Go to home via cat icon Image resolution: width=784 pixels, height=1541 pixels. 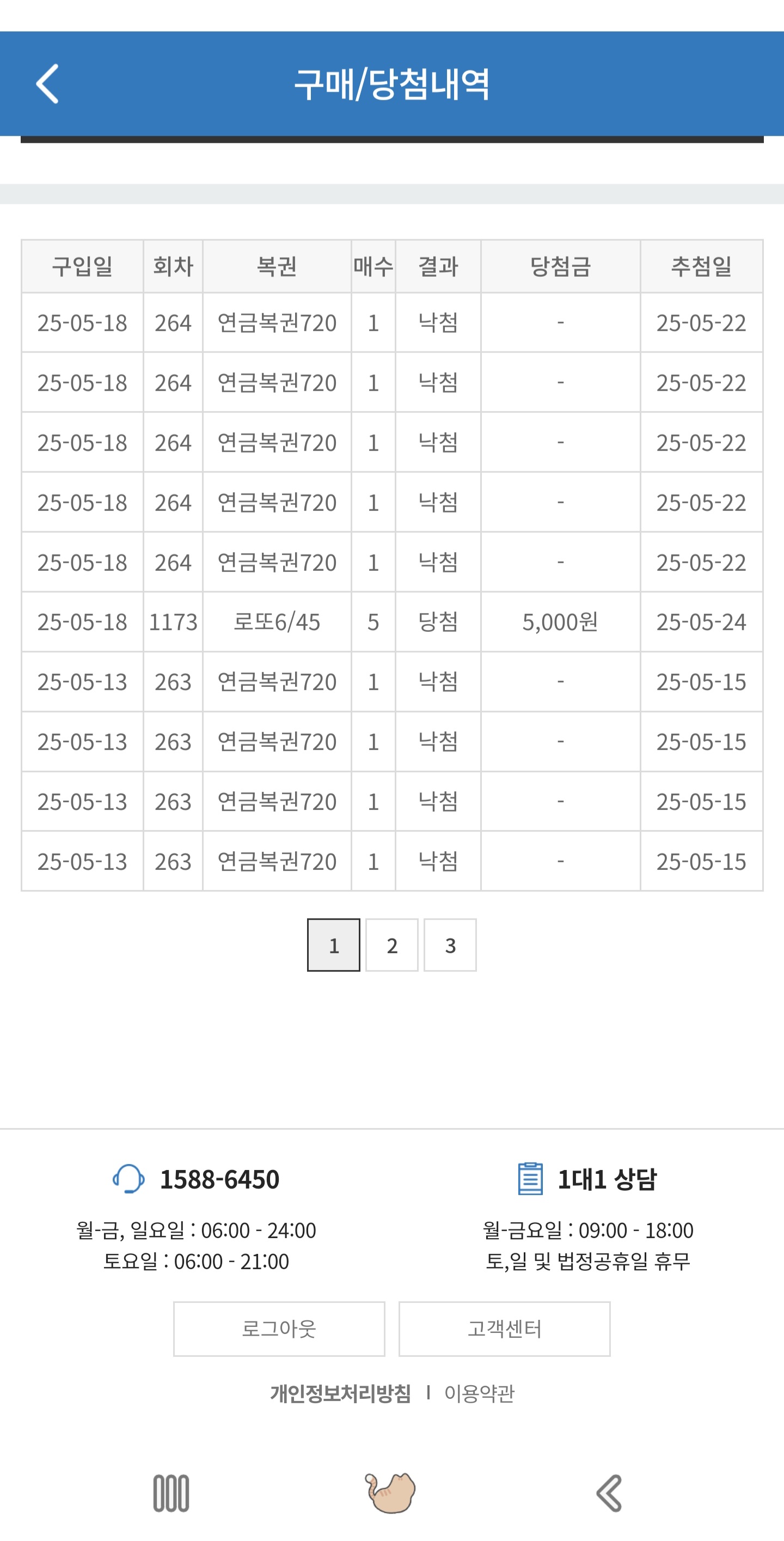click(390, 1493)
